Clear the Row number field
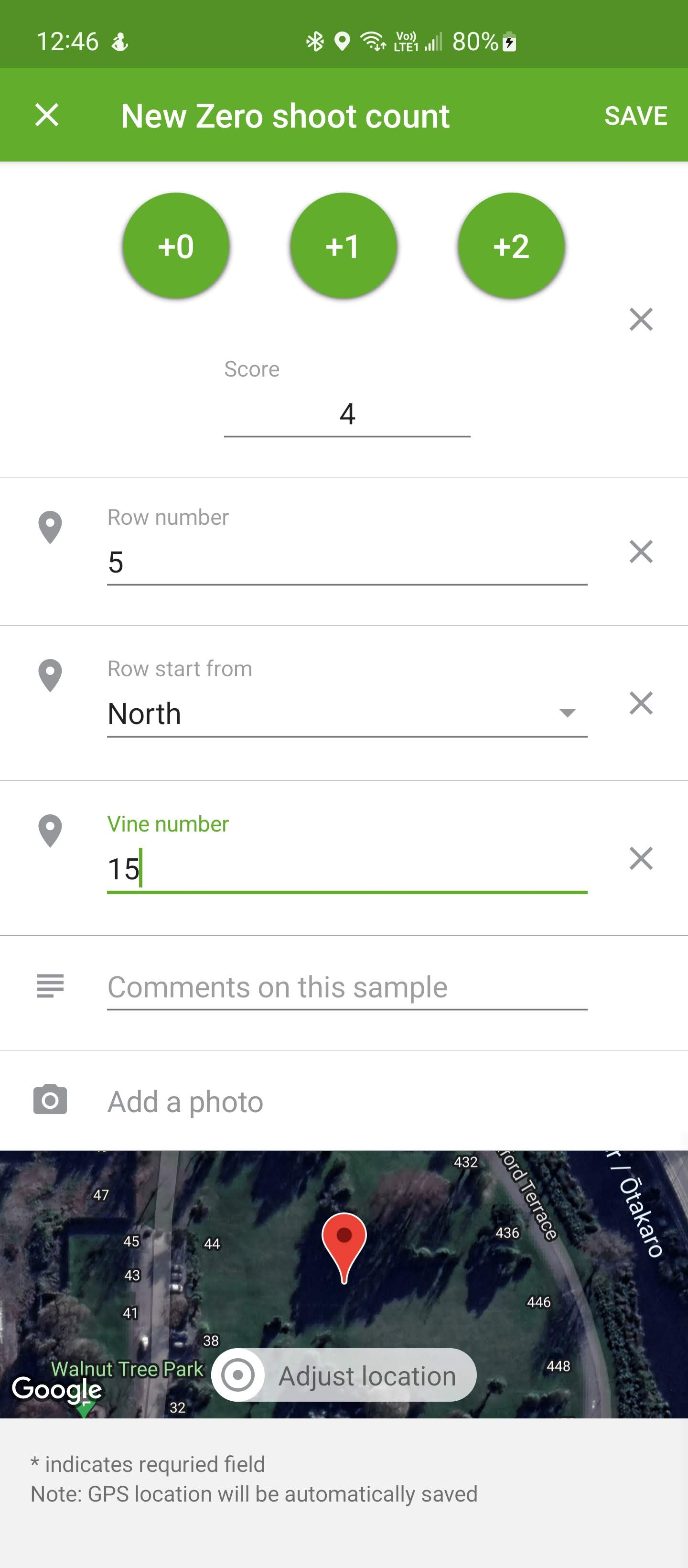This screenshot has width=688, height=1568. click(641, 552)
